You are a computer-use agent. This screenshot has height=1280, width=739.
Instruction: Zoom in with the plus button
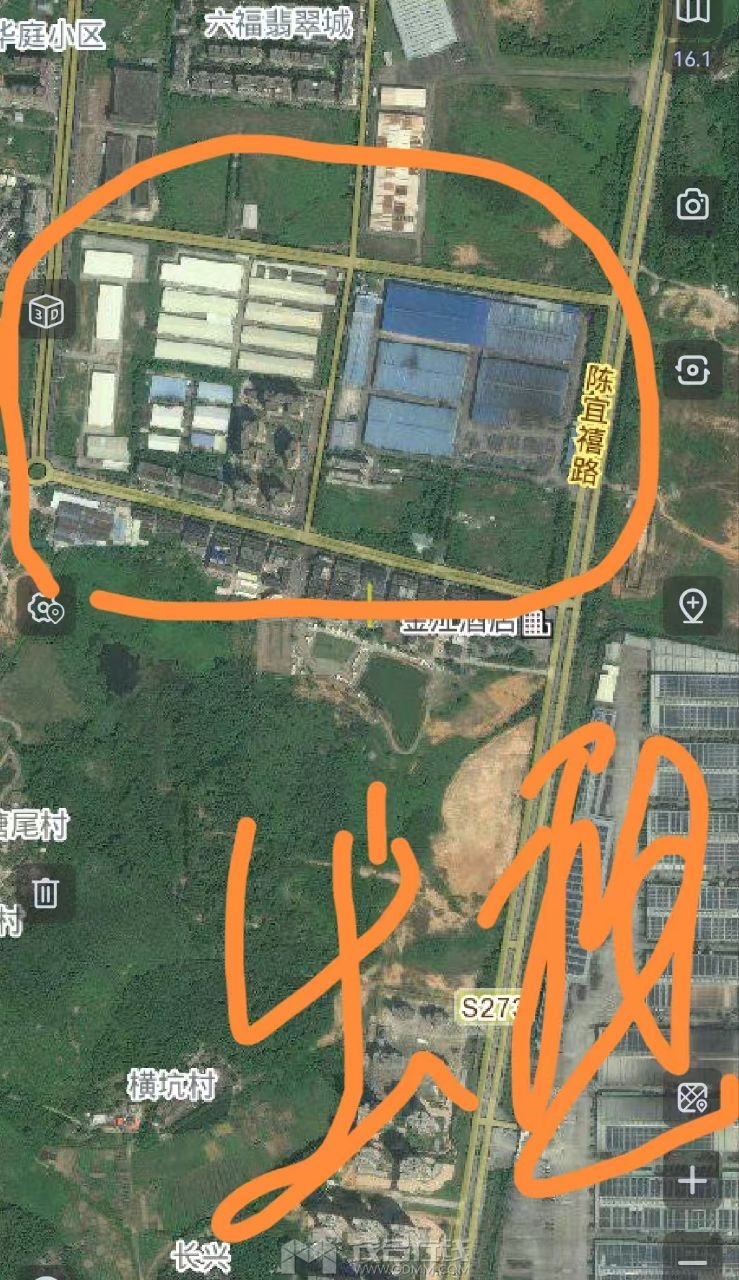point(692,1181)
